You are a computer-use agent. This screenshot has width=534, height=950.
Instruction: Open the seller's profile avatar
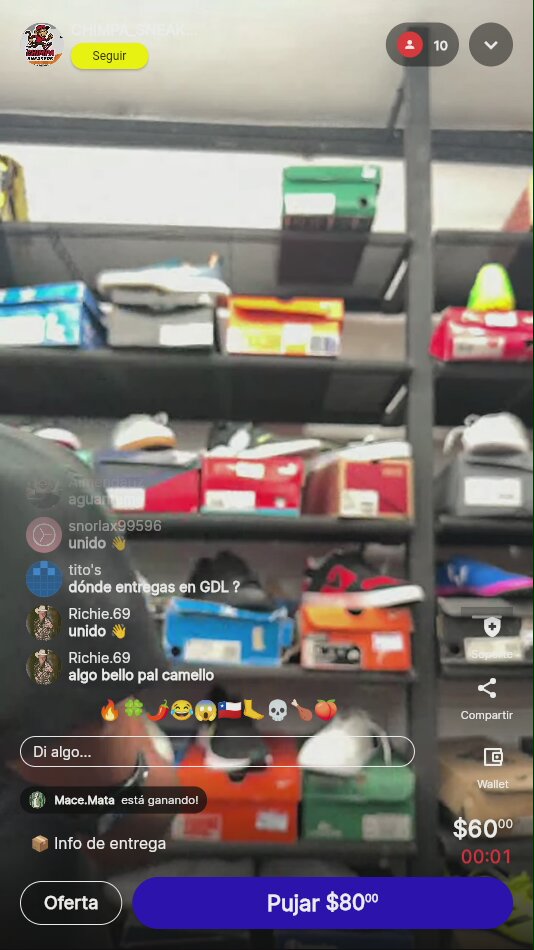[42, 44]
